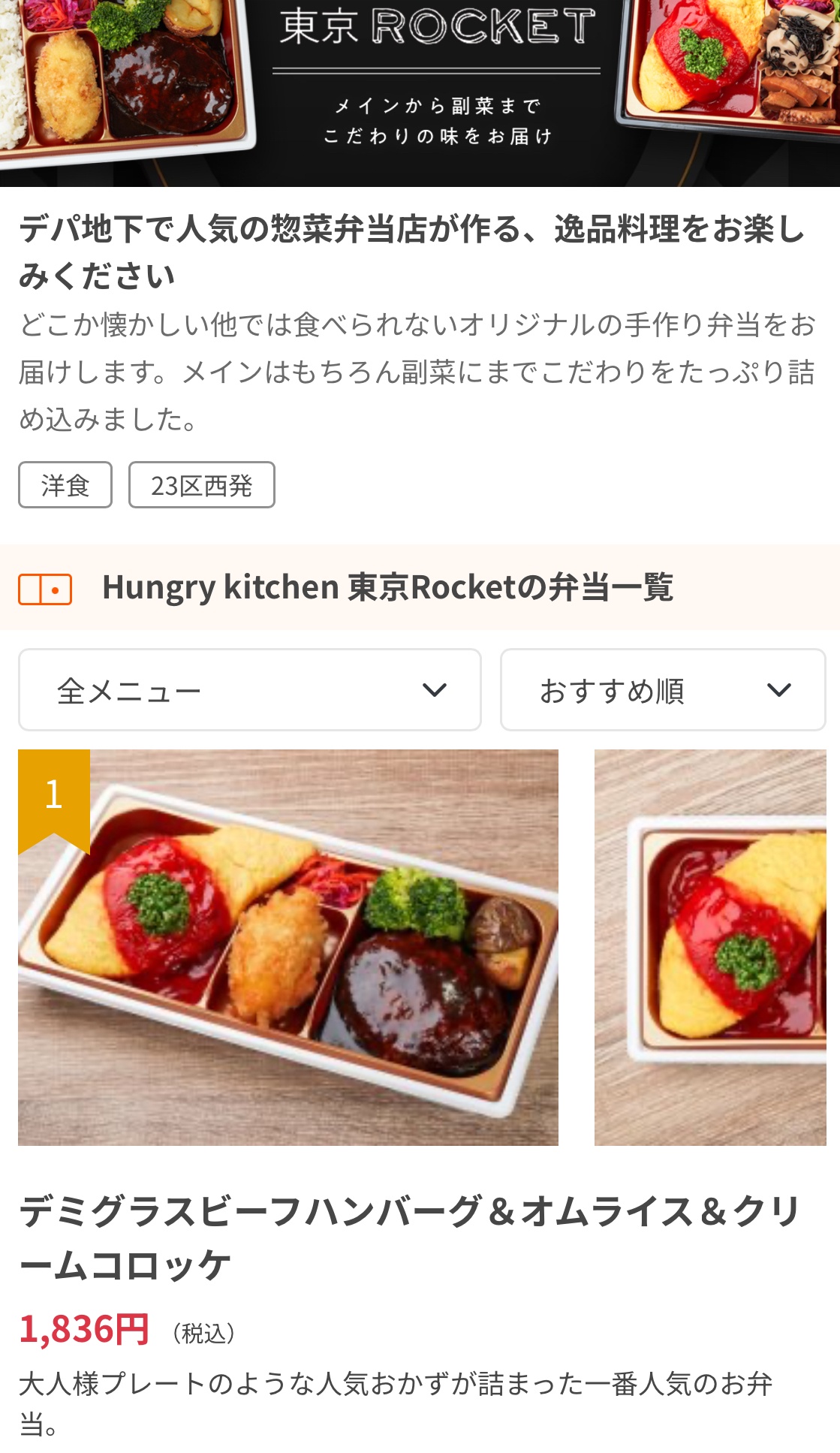Tap the 23区西発 area tag
The image size is (840, 1453).
(201, 485)
